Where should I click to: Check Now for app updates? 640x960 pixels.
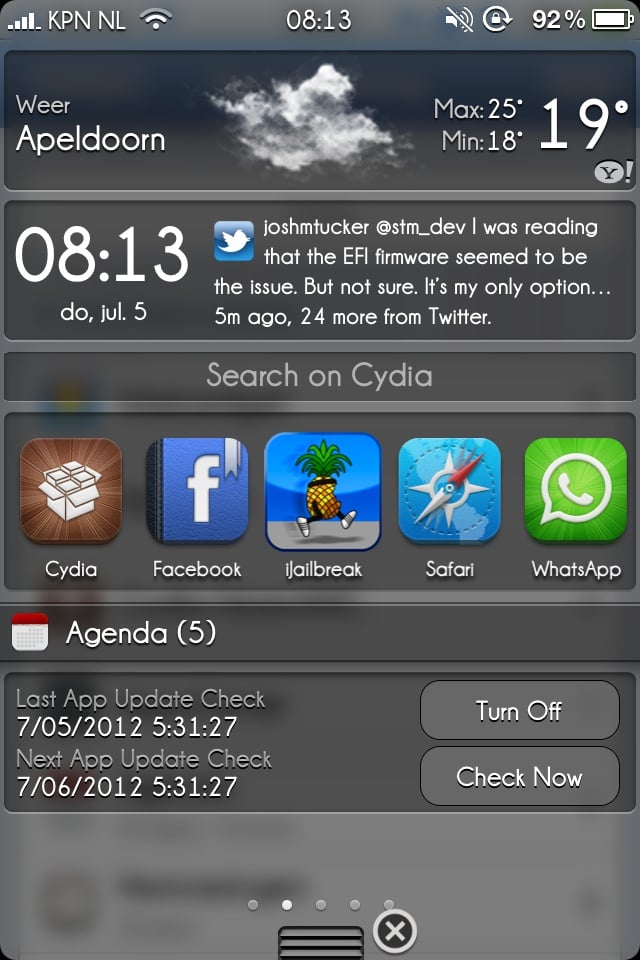[519, 776]
